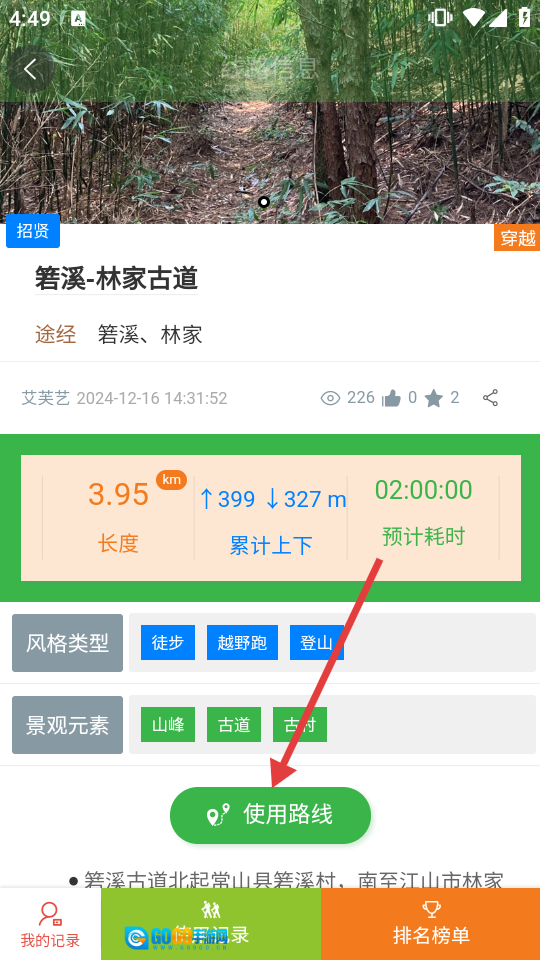Choose the 山峰 landscape tag
This screenshot has height=960, width=540.
click(168, 724)
